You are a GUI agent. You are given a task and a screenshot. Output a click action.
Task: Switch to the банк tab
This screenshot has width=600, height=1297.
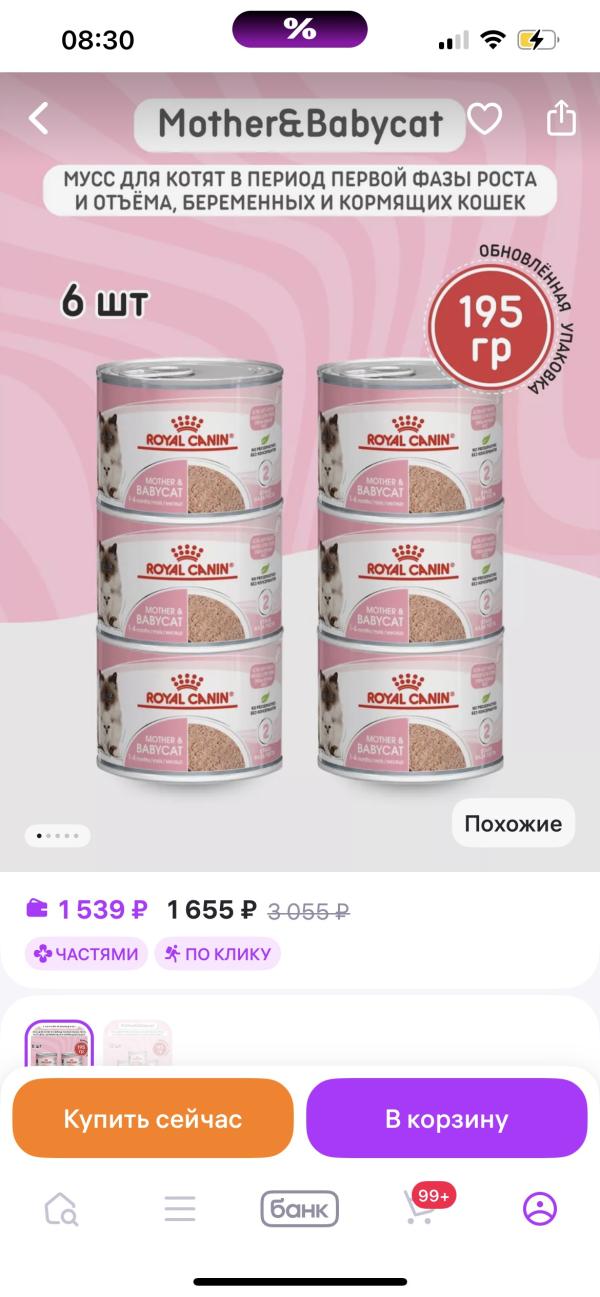point(300,1209)
